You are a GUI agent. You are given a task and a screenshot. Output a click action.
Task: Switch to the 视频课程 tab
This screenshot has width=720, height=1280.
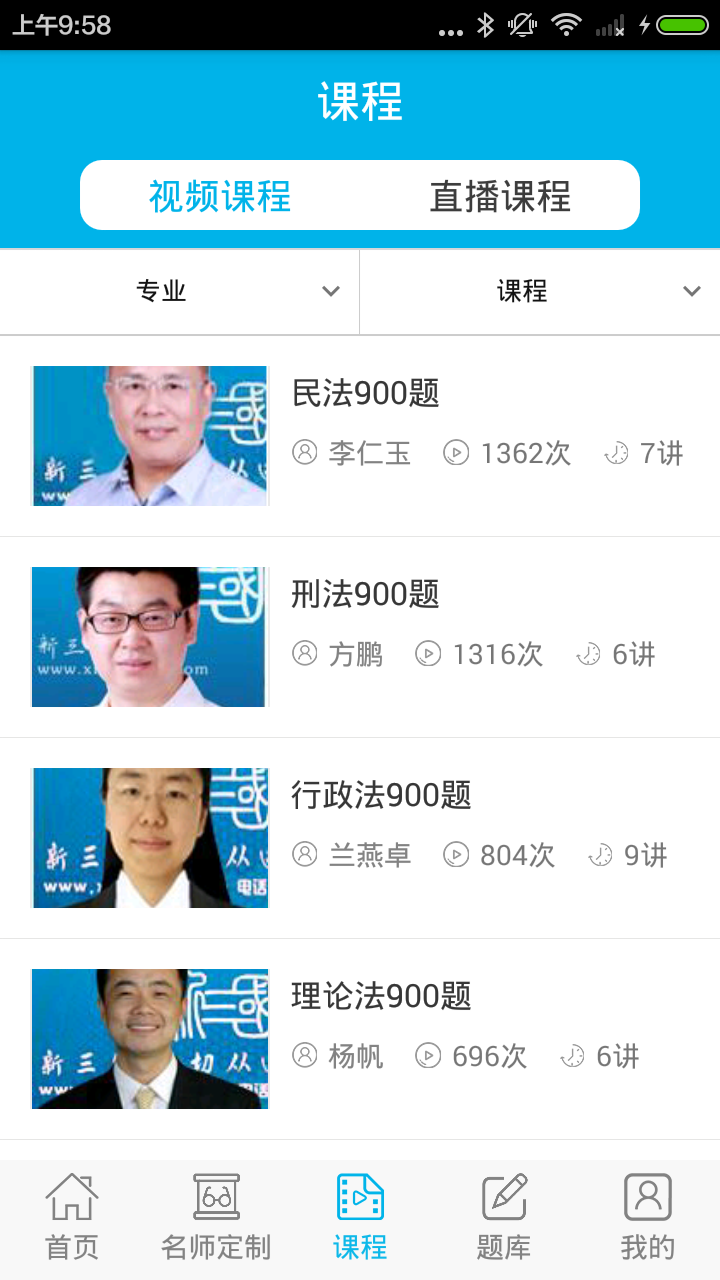pos(220,196)
